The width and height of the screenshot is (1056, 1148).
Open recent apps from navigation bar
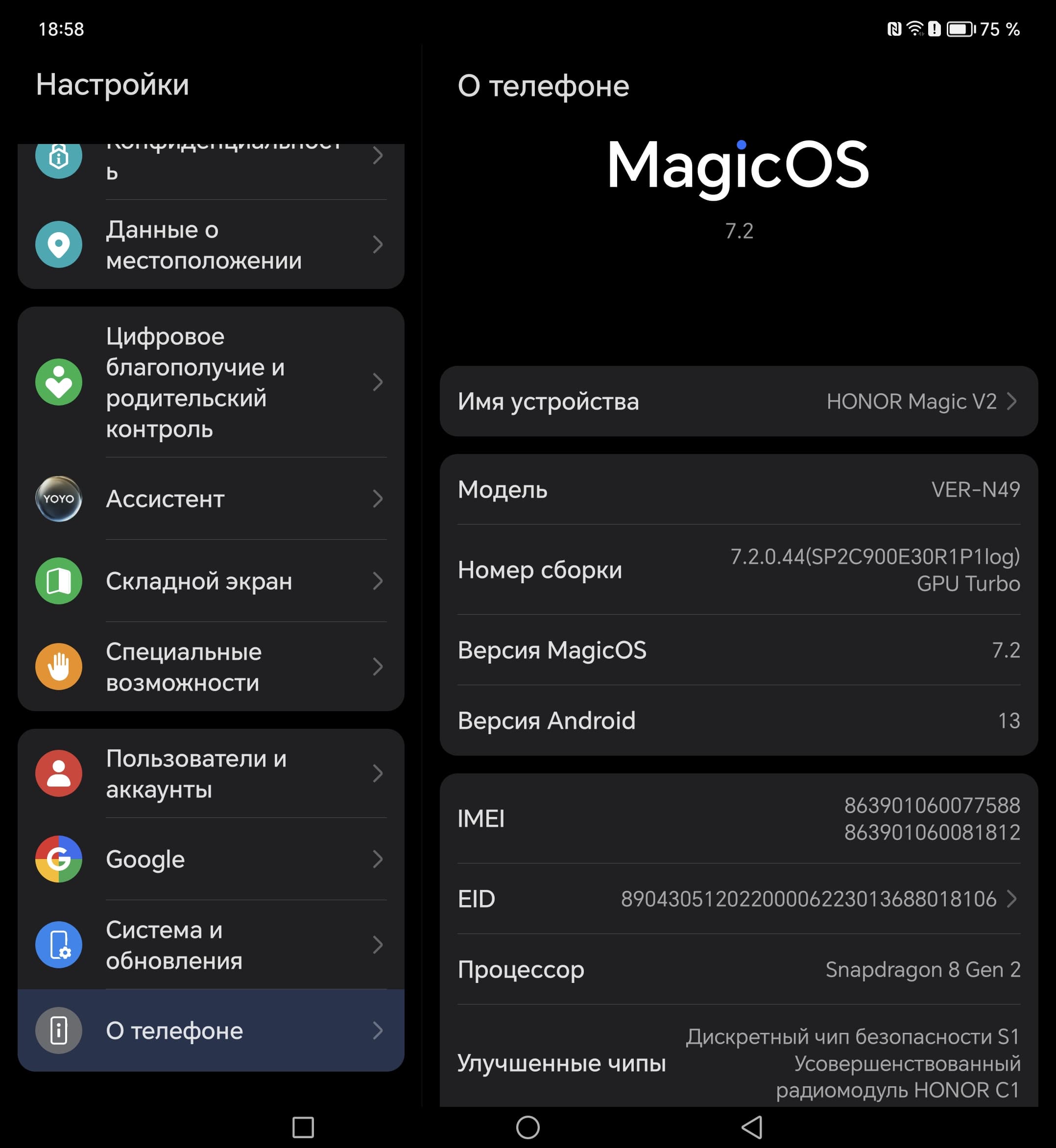tap(303, 1127)
